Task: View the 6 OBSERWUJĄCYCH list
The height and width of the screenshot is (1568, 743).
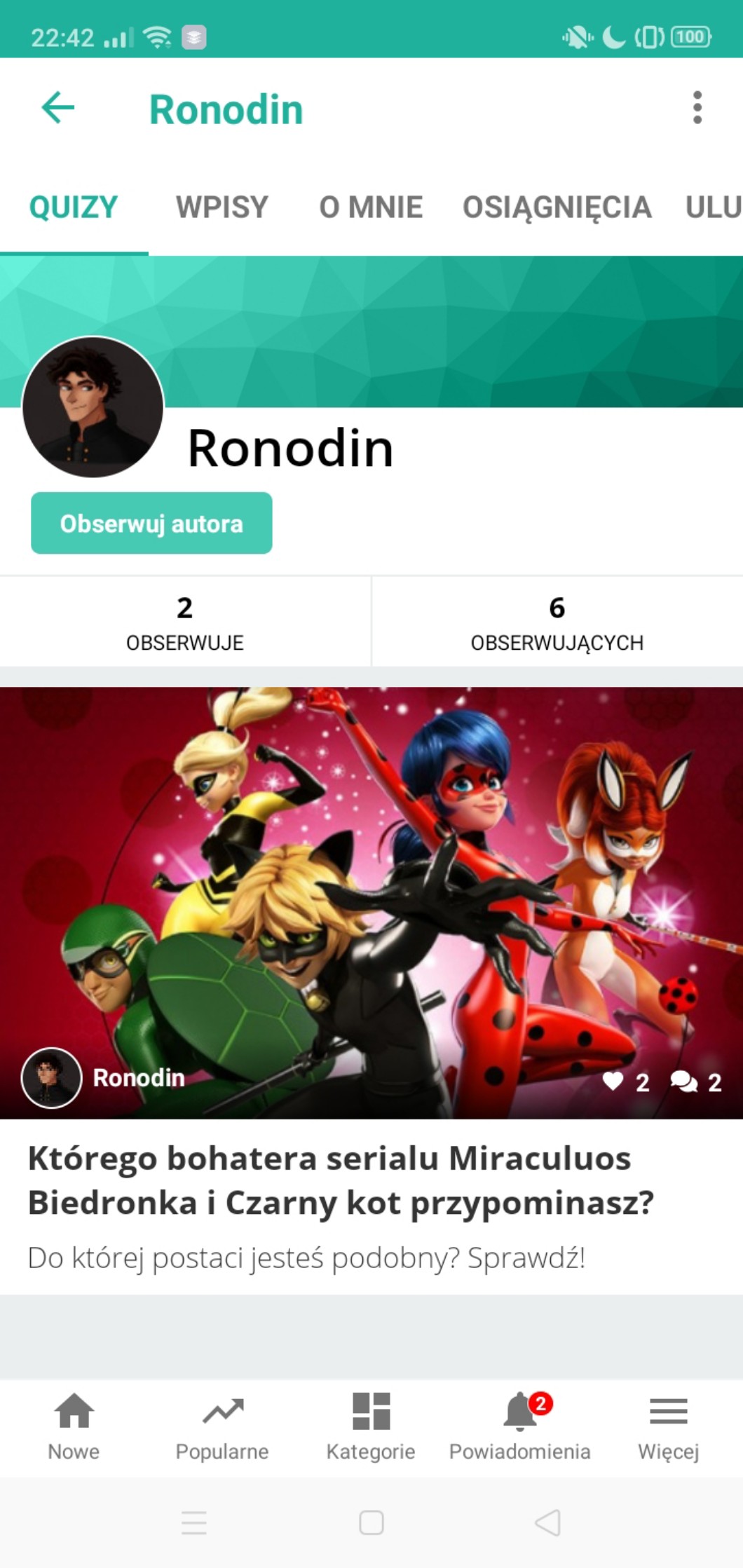Action: pyautogui.click(x=557, y=622)
